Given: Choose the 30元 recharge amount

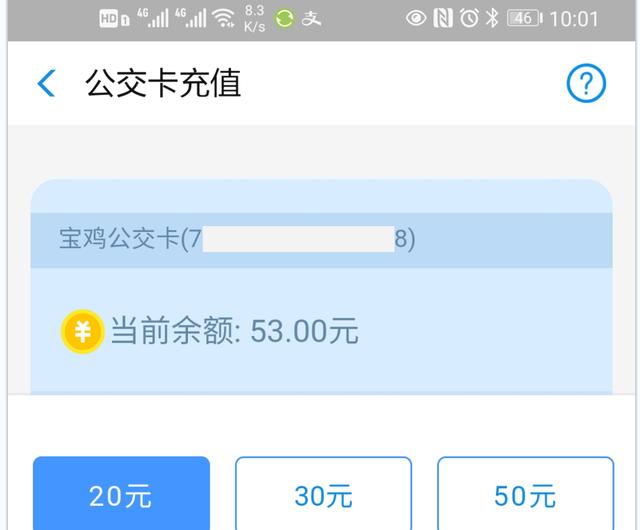Looking at the screenshot, I should 323,494.
